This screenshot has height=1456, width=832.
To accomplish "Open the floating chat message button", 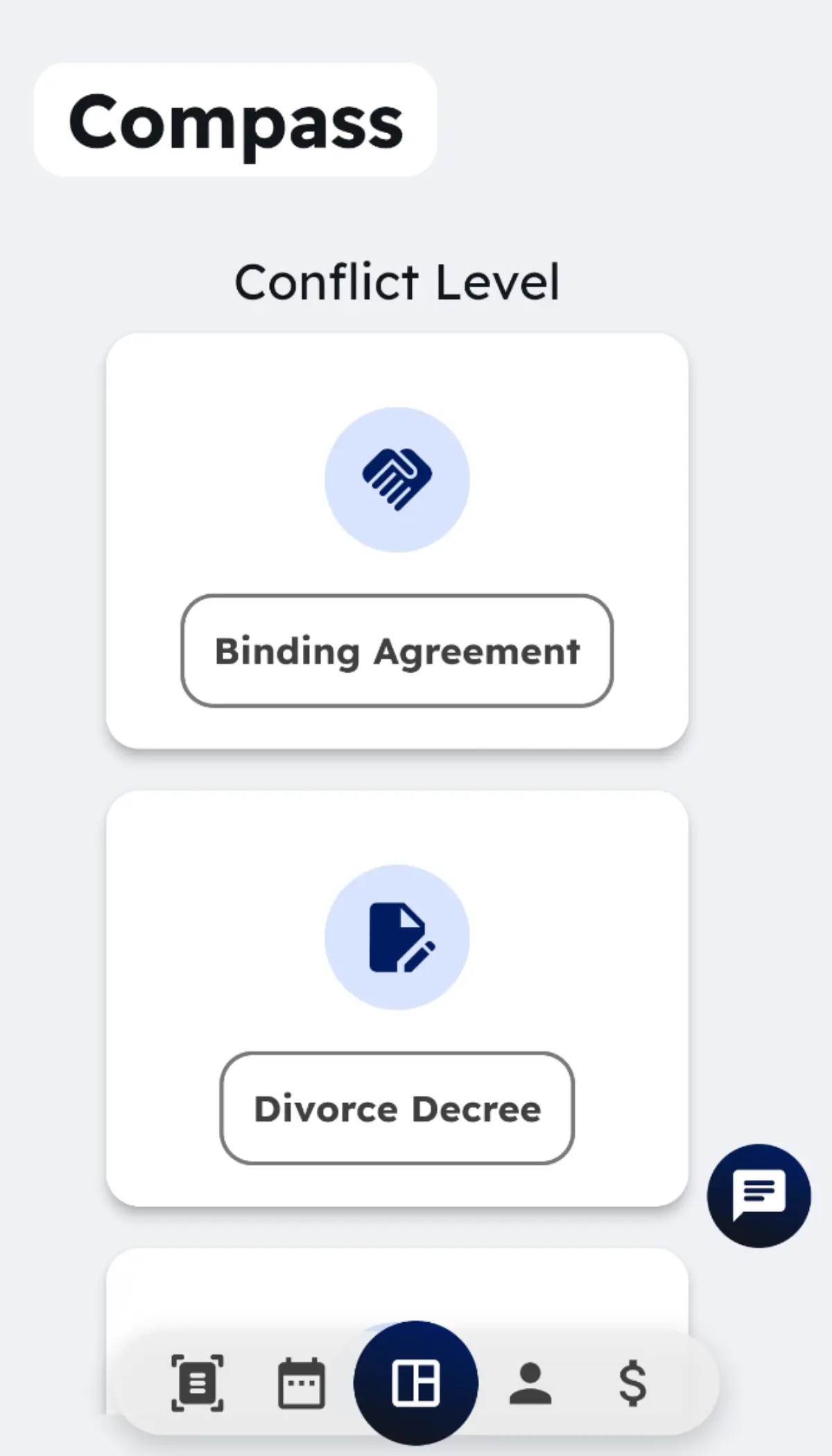I will (x=759, y=1196).
